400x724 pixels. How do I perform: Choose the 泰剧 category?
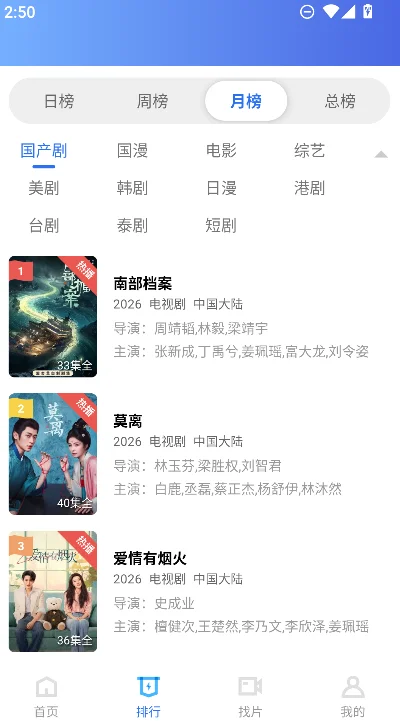[x=132, y=226]
